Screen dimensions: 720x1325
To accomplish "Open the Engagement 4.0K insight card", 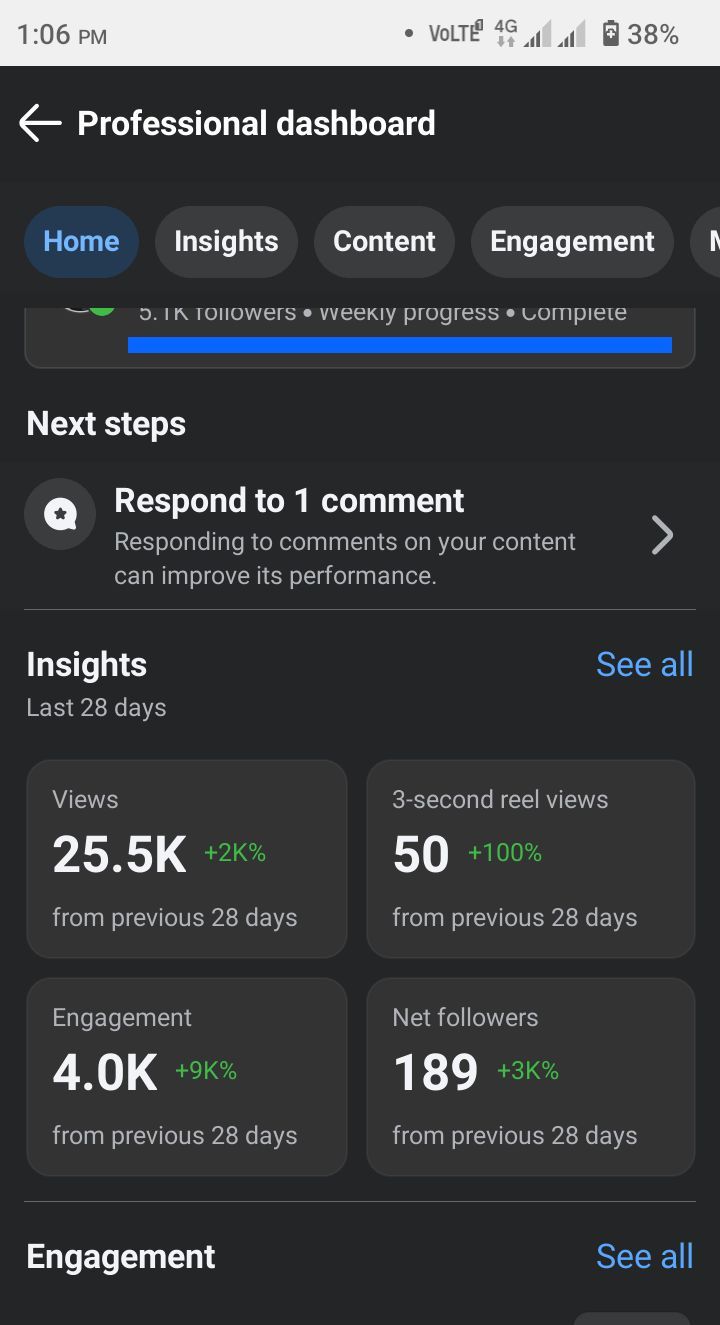I will point(187,1077).
